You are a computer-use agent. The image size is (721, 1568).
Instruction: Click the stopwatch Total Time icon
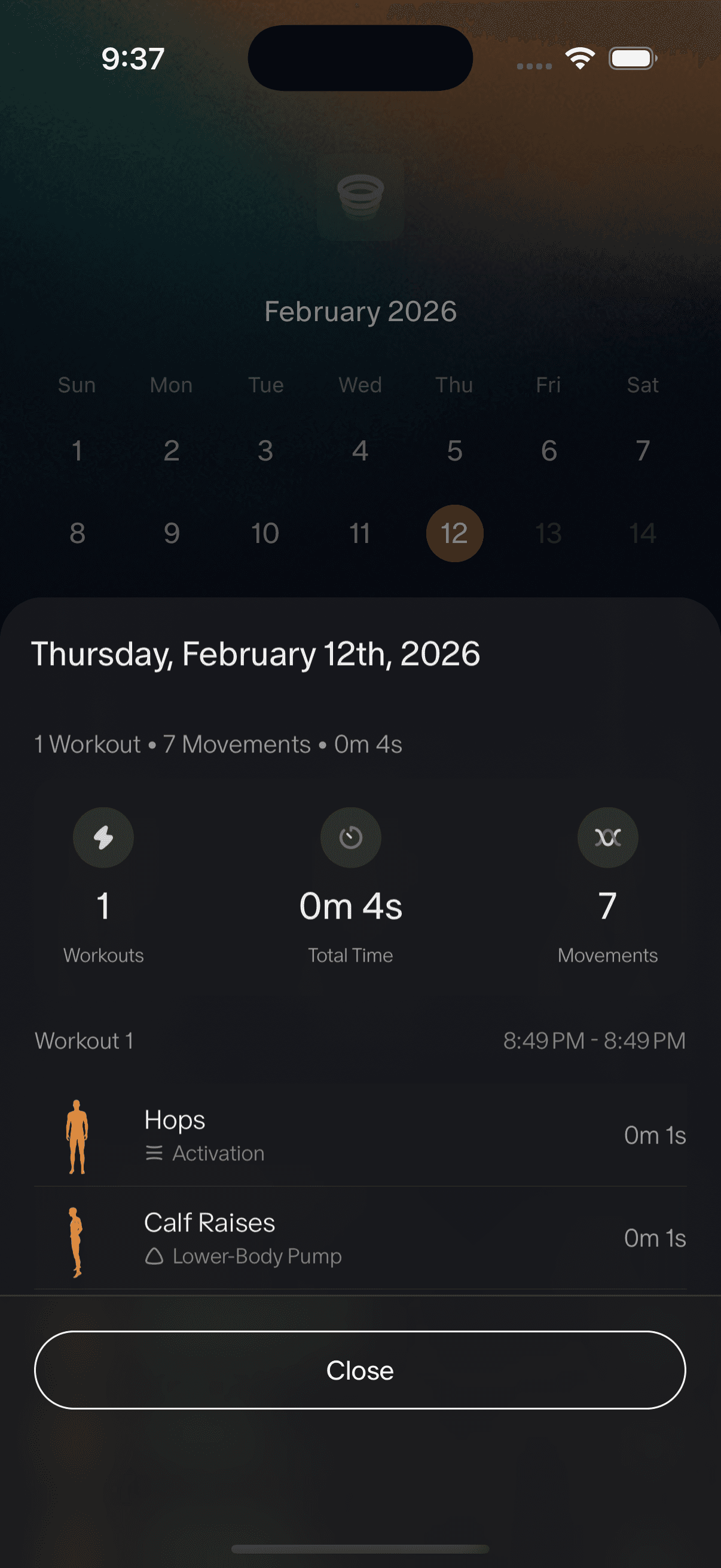pos(350,838)
